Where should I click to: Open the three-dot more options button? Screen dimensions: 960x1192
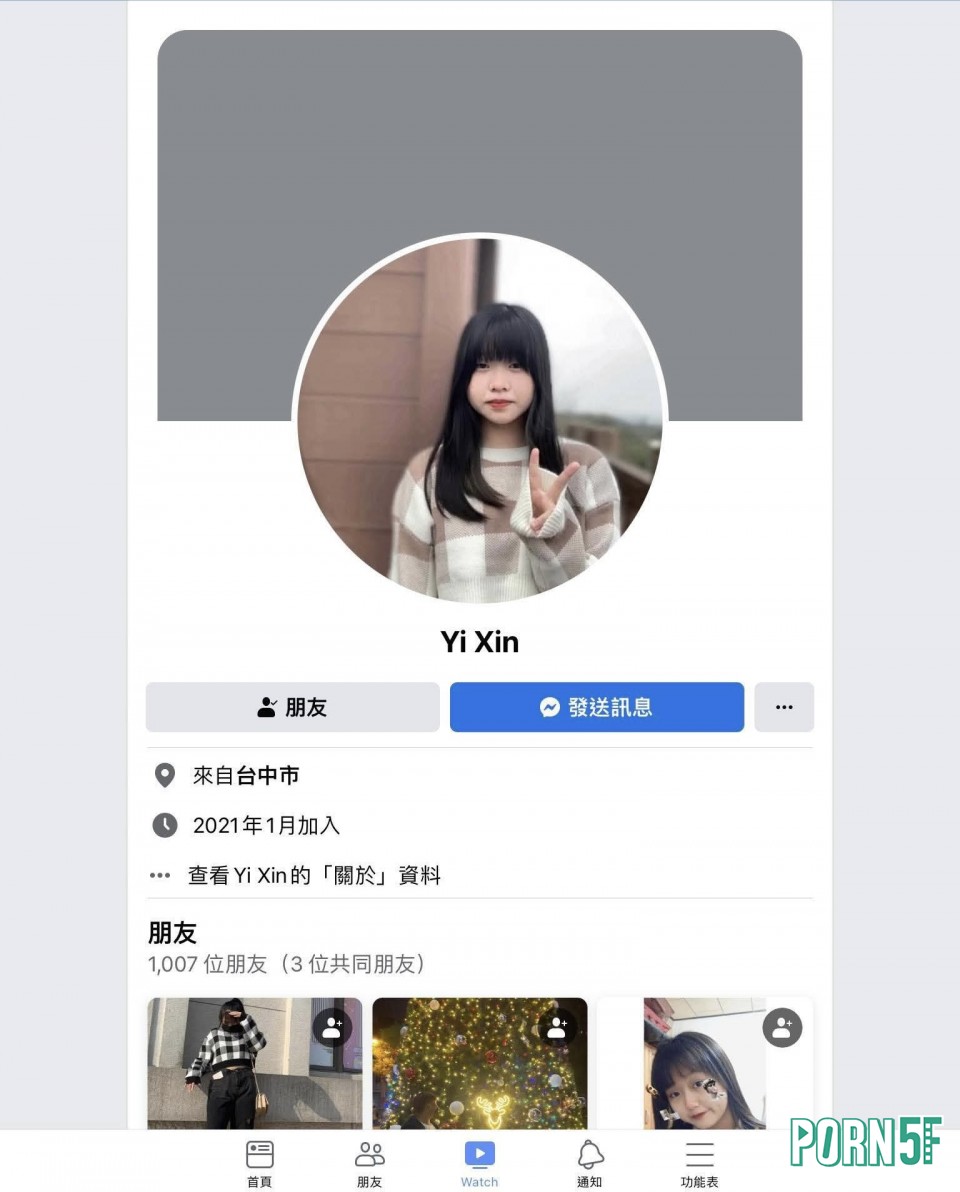[x=784, y=707]
